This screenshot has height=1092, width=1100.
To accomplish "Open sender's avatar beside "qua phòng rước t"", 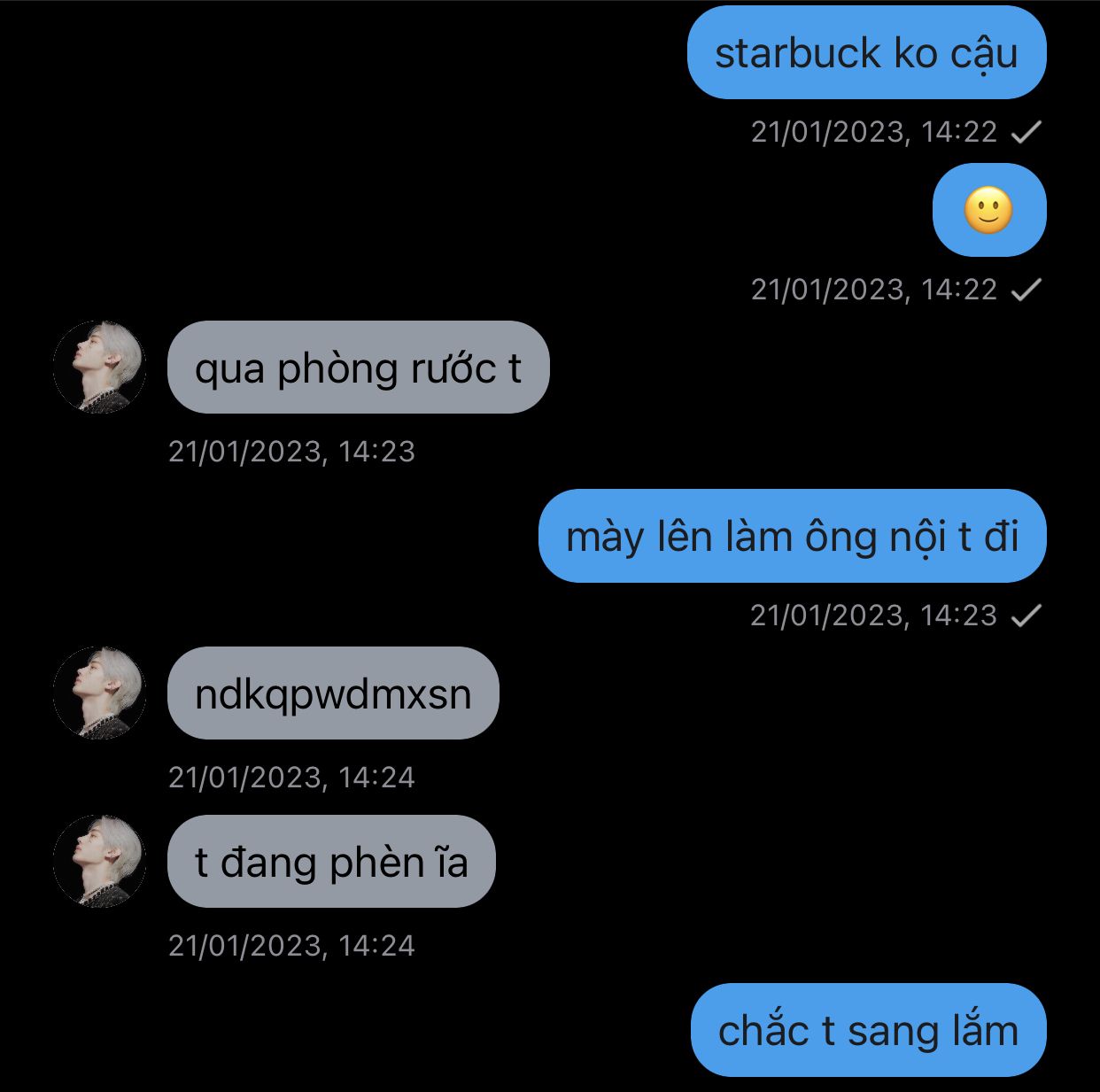I will click(x=99, y=367).
